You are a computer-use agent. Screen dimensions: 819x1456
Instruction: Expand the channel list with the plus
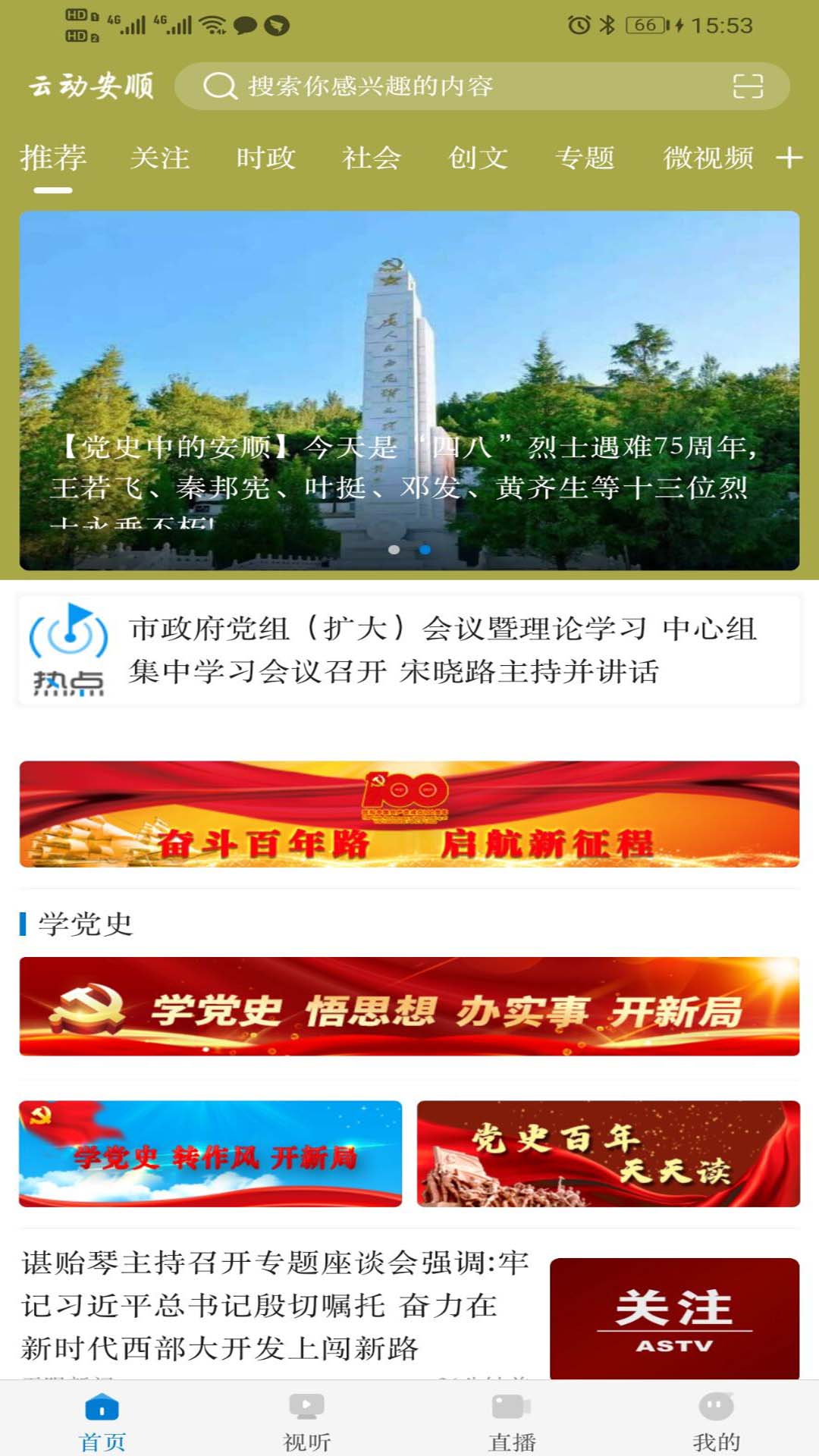click(x=790, y=158)
